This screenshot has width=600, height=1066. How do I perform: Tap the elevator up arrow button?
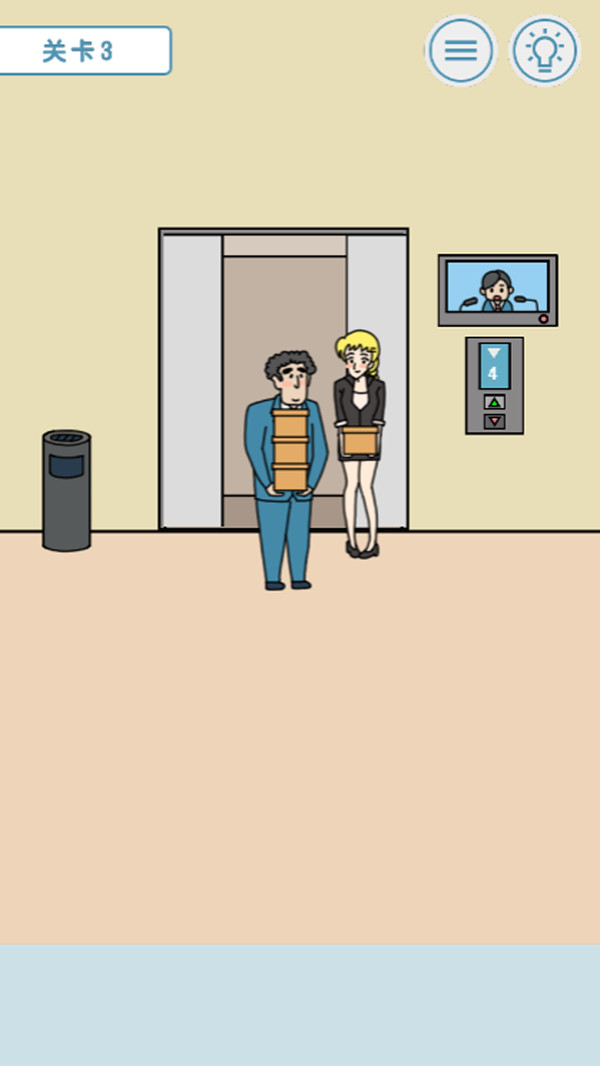(494, 402)
